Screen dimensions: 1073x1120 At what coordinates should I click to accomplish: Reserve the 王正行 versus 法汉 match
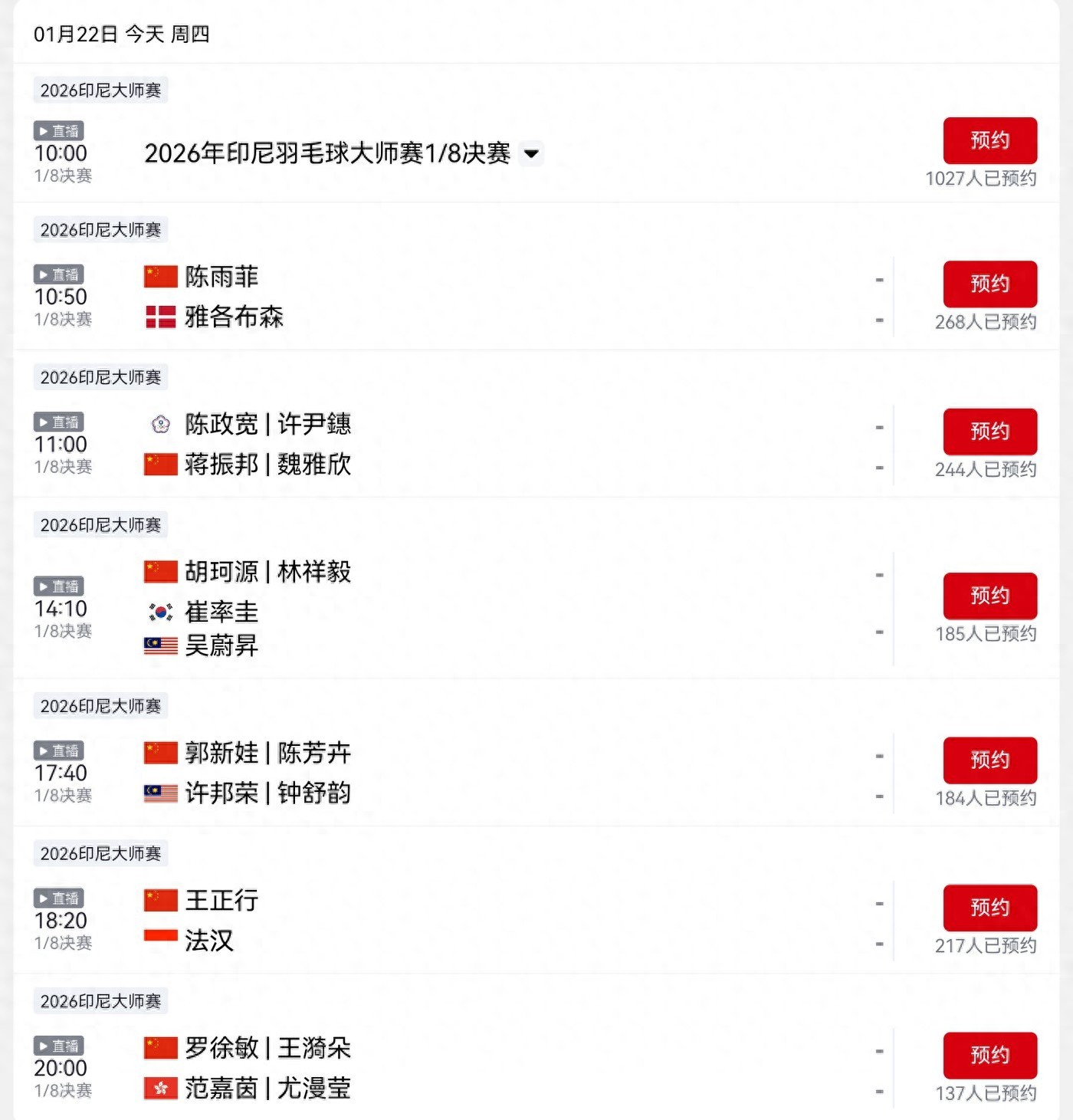[989, 907]
